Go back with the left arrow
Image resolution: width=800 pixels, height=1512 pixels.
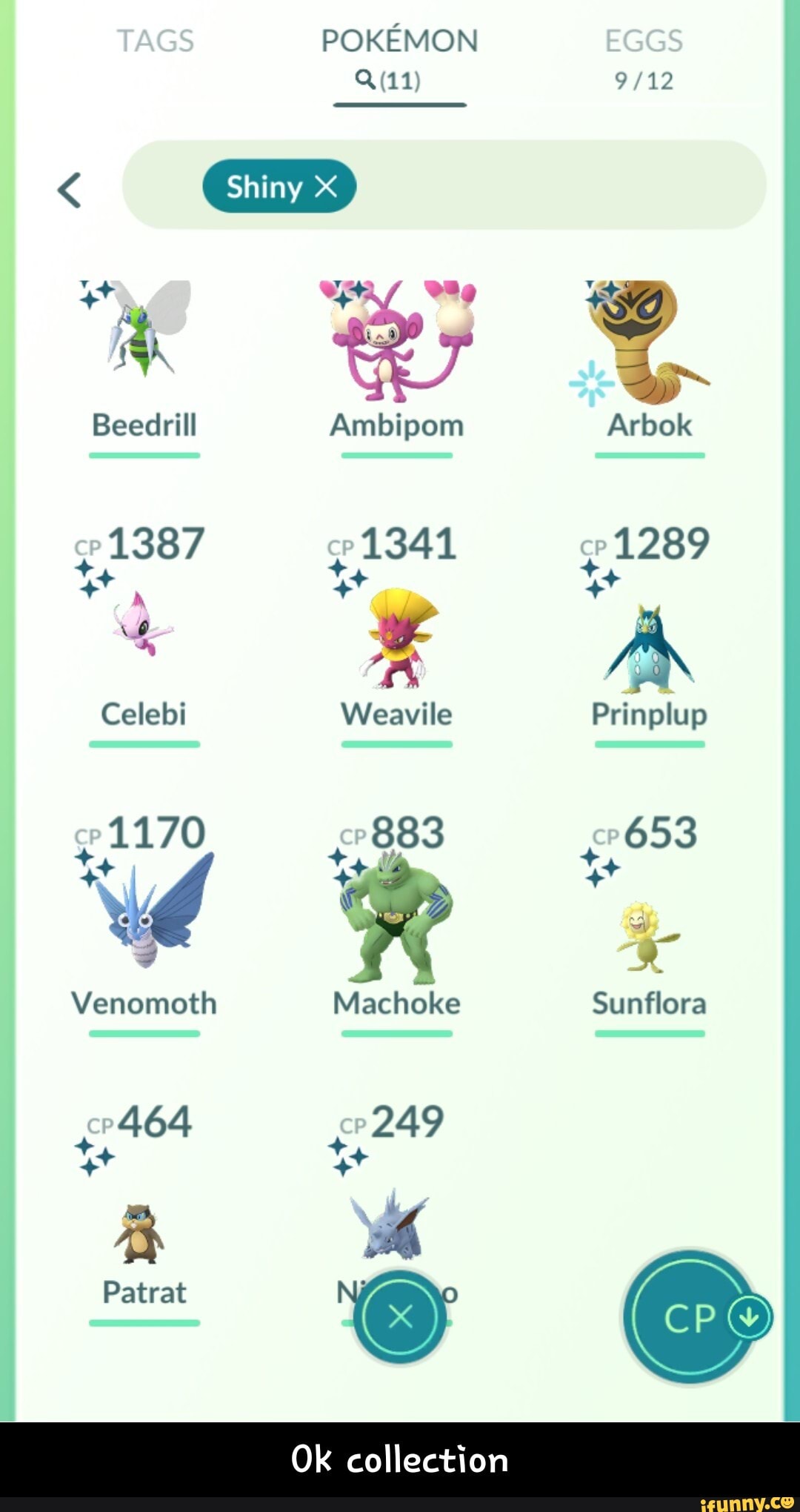tap(70, 190)
